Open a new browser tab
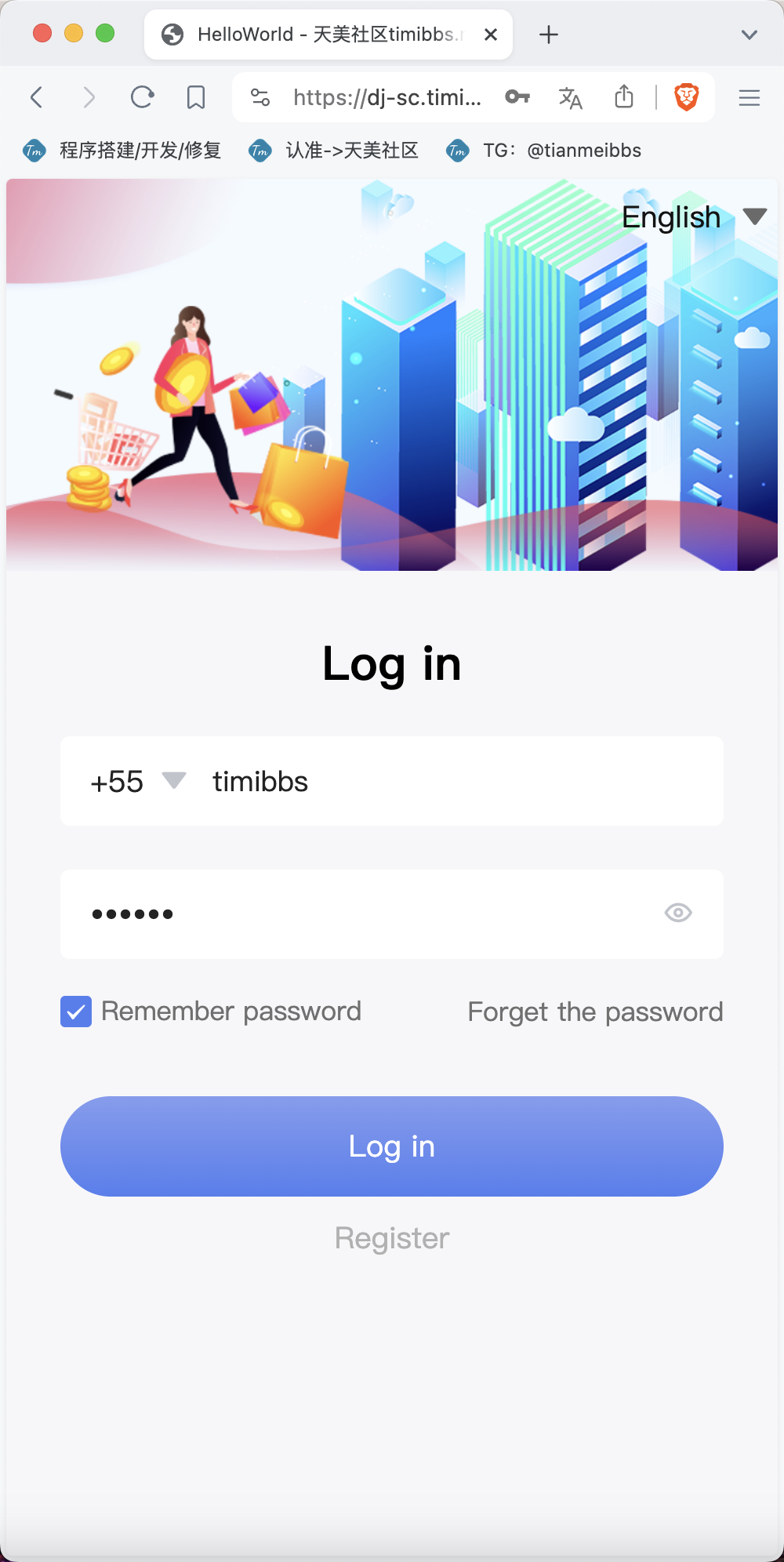 [549, 35]
